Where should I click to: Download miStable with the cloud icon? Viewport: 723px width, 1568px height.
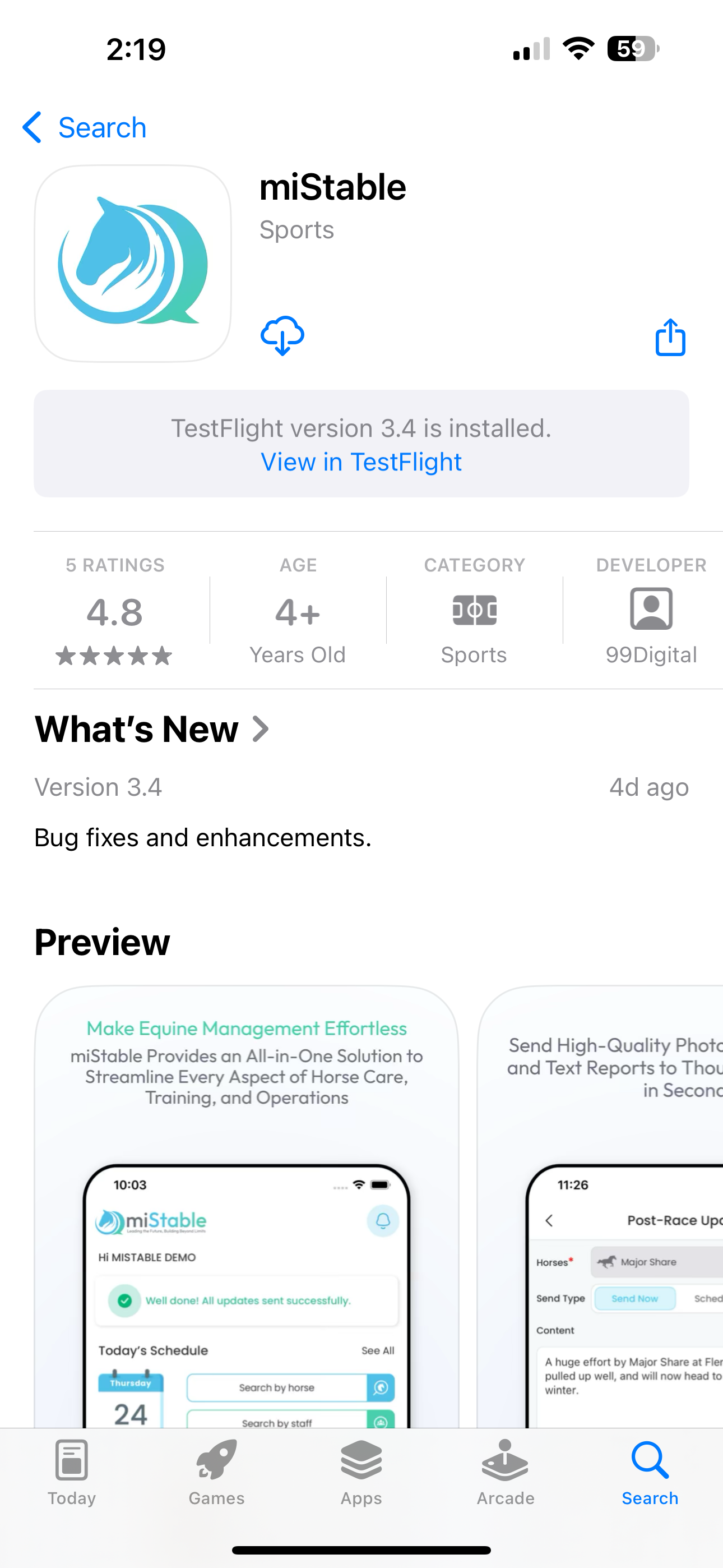282,335
